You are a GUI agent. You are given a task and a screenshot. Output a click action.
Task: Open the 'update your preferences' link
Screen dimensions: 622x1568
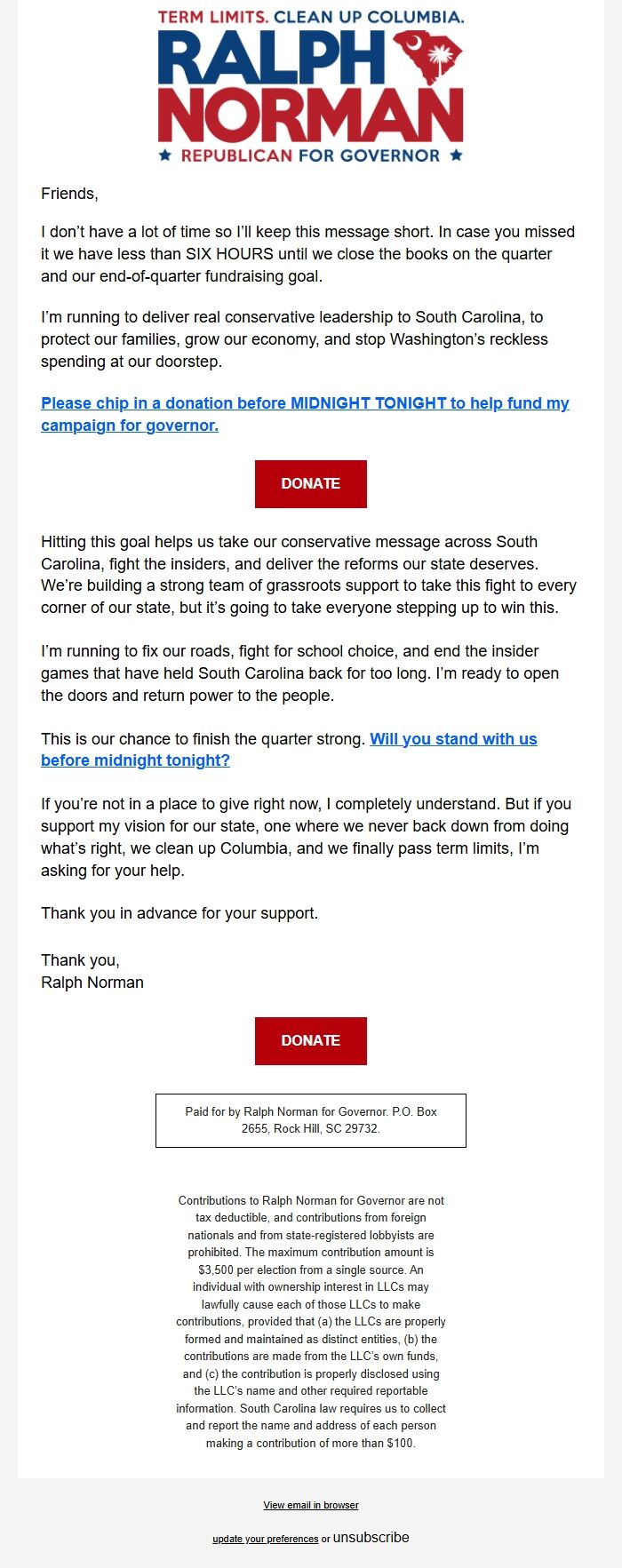click(265, 1539)
